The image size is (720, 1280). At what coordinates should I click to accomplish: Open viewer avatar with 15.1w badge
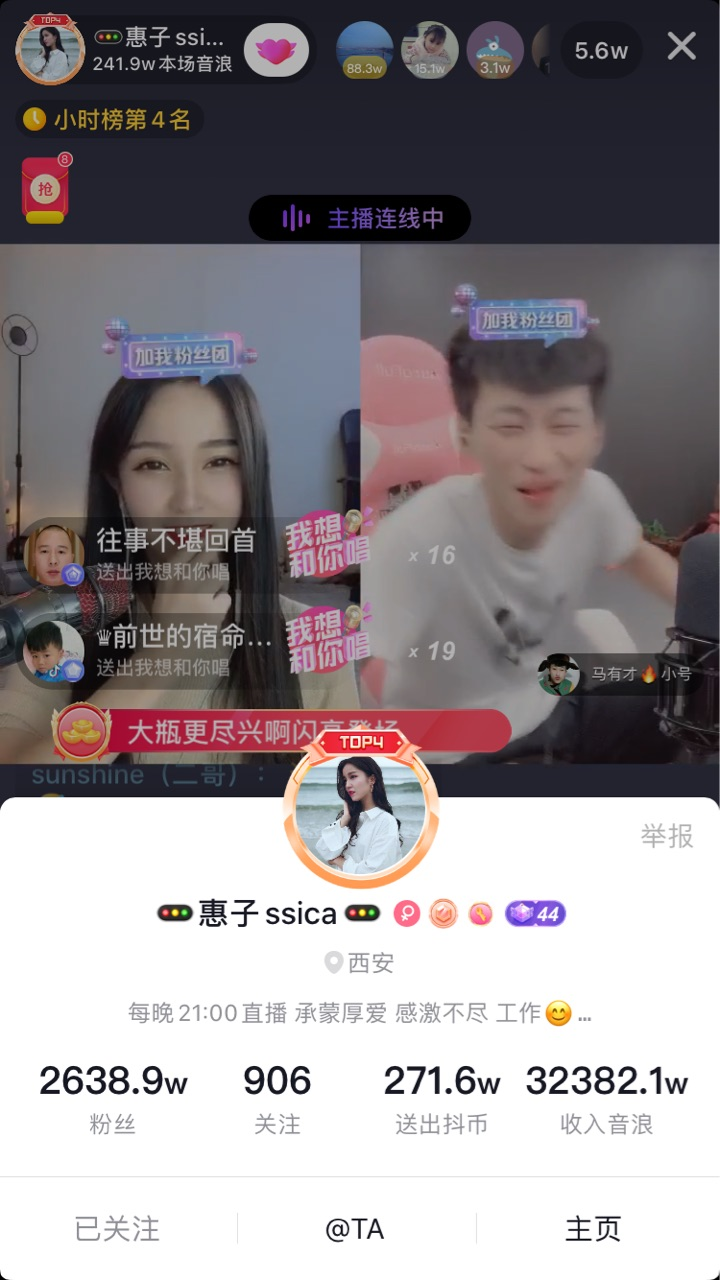430,49
